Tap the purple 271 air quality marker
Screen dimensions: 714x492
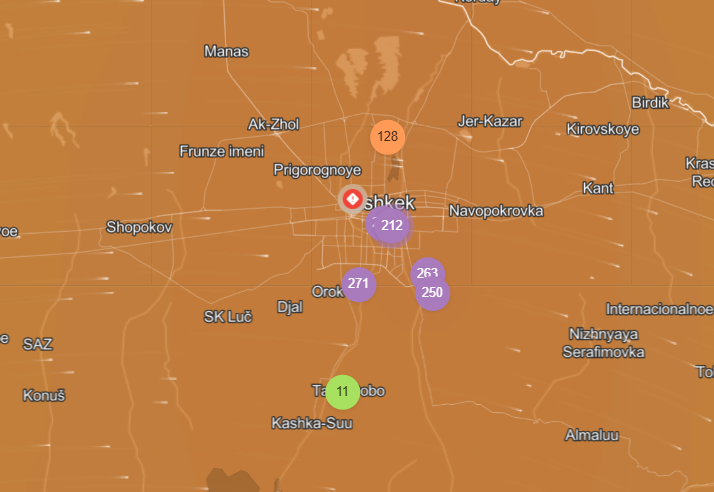click(x=359, y=284)
